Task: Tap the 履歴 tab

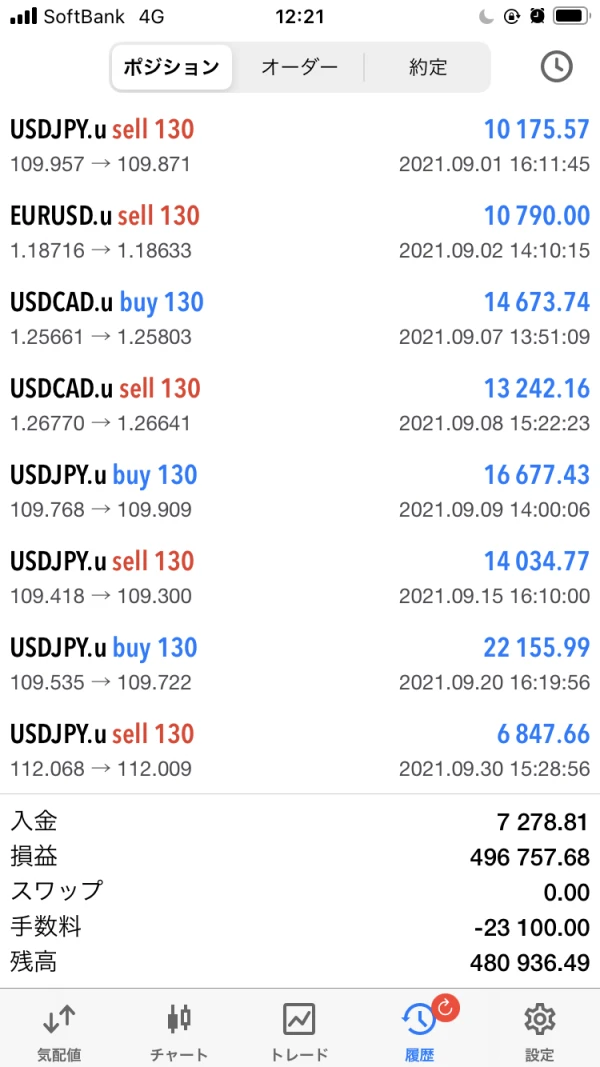Action: point(419,1032)
